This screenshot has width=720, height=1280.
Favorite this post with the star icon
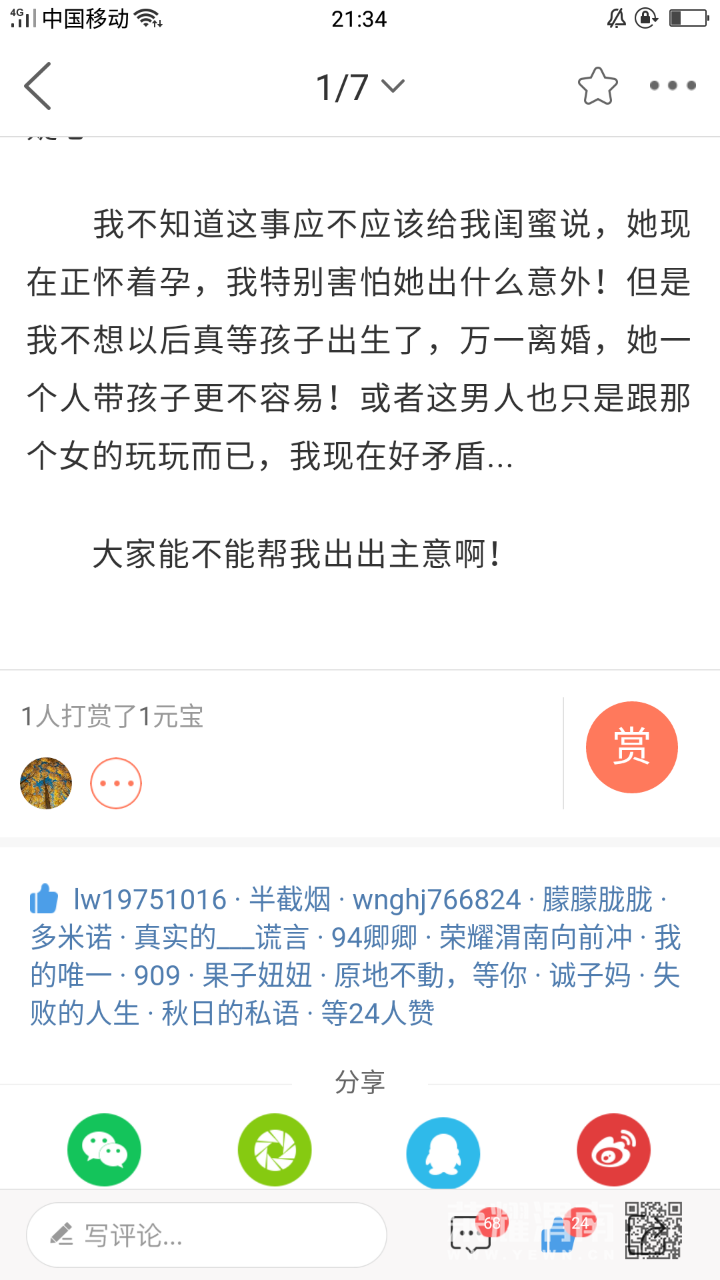[597, 87]
